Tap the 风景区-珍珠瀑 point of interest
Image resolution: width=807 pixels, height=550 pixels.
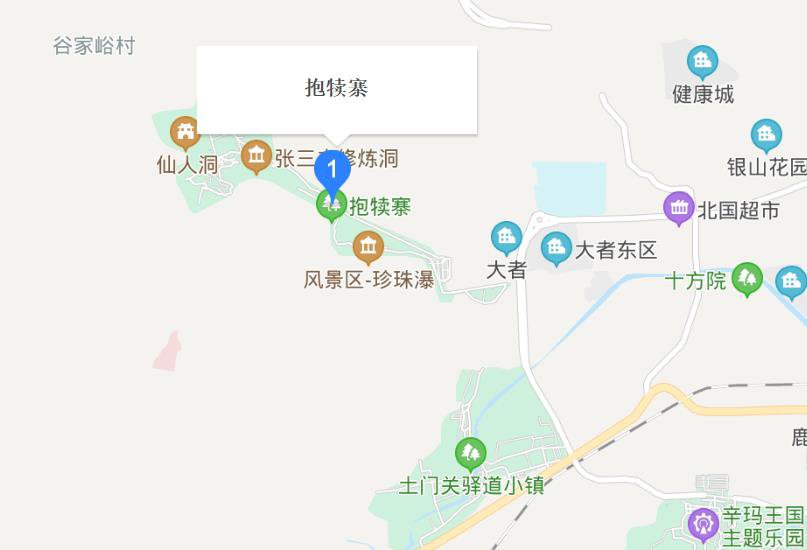pos(368,246)
